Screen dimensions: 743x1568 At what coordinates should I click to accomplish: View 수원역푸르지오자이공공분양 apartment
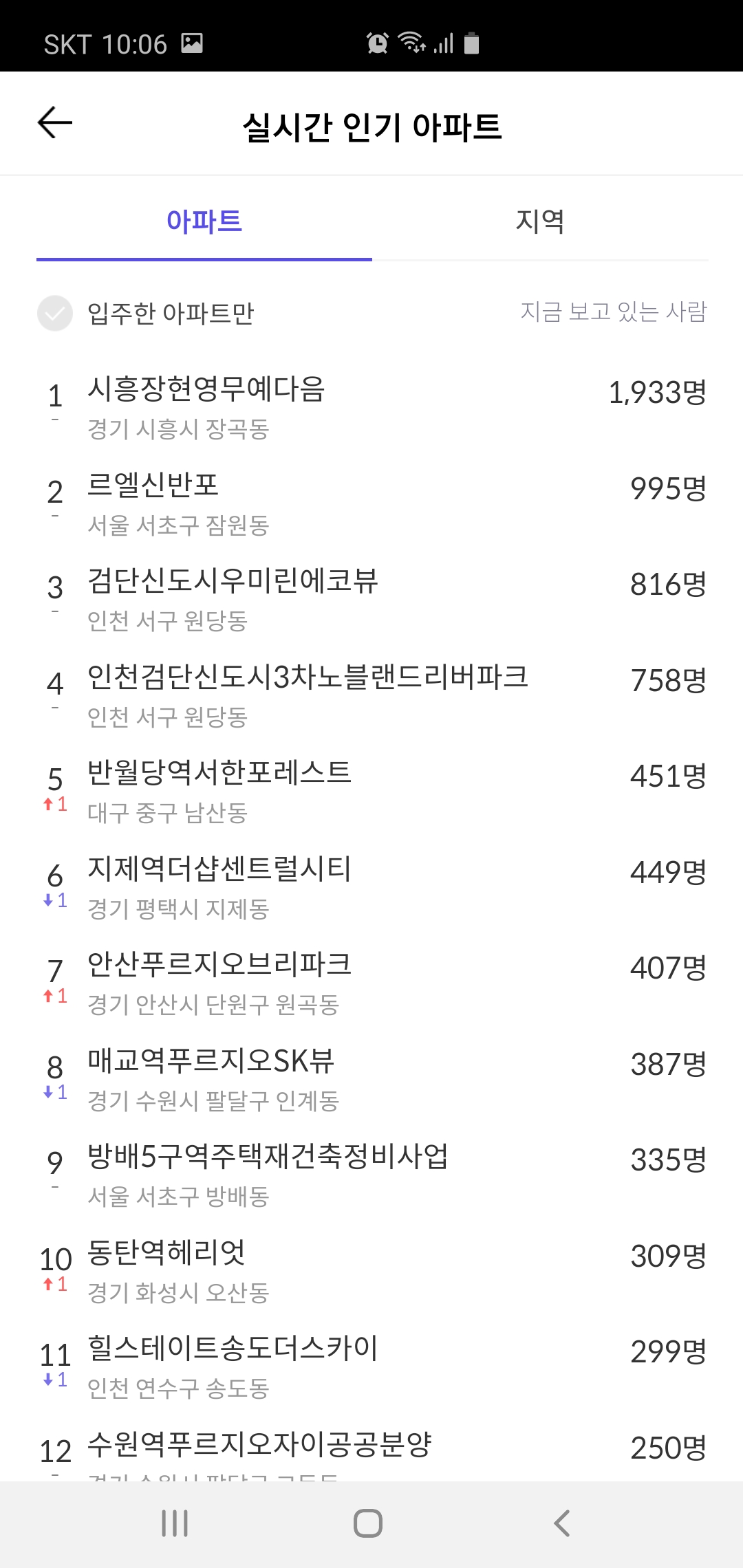pyautogui.click(x=371, y=1451)
